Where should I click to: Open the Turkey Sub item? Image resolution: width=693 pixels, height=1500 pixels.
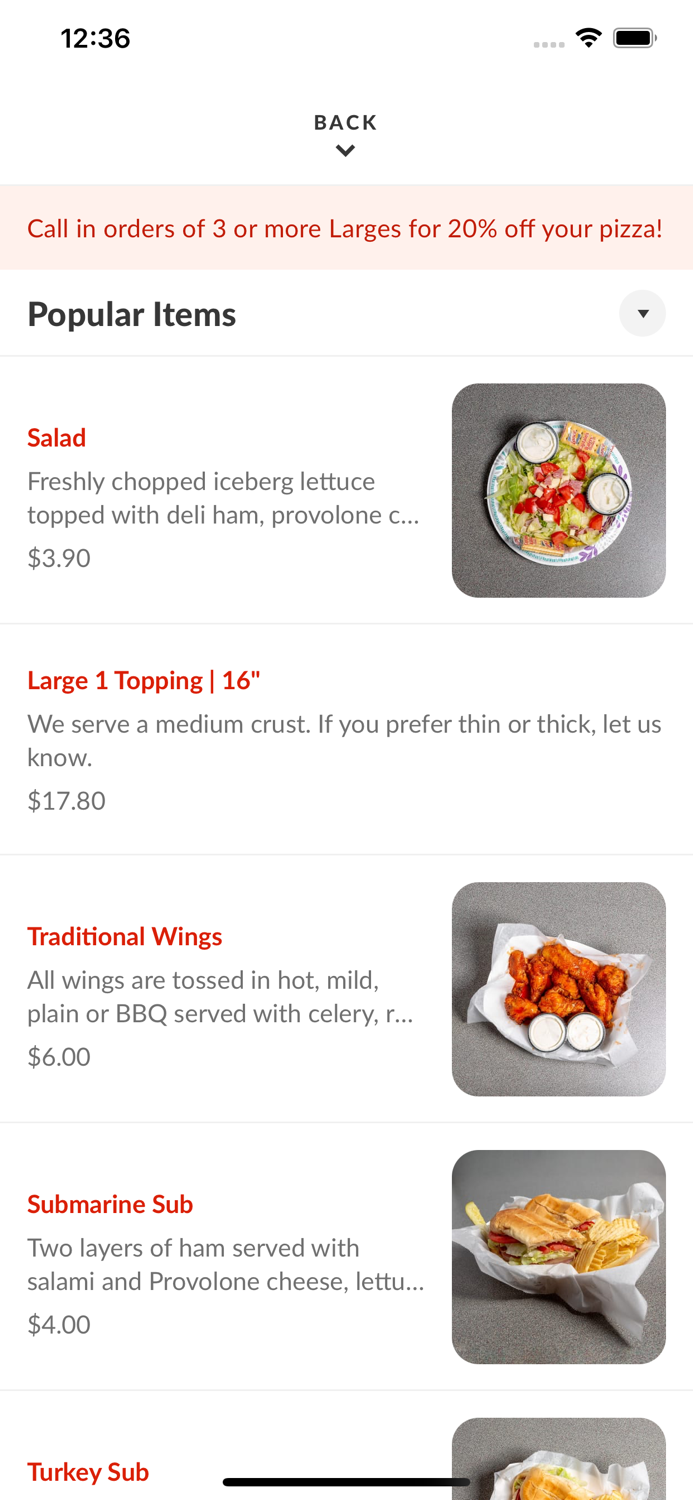(88, 1472)
